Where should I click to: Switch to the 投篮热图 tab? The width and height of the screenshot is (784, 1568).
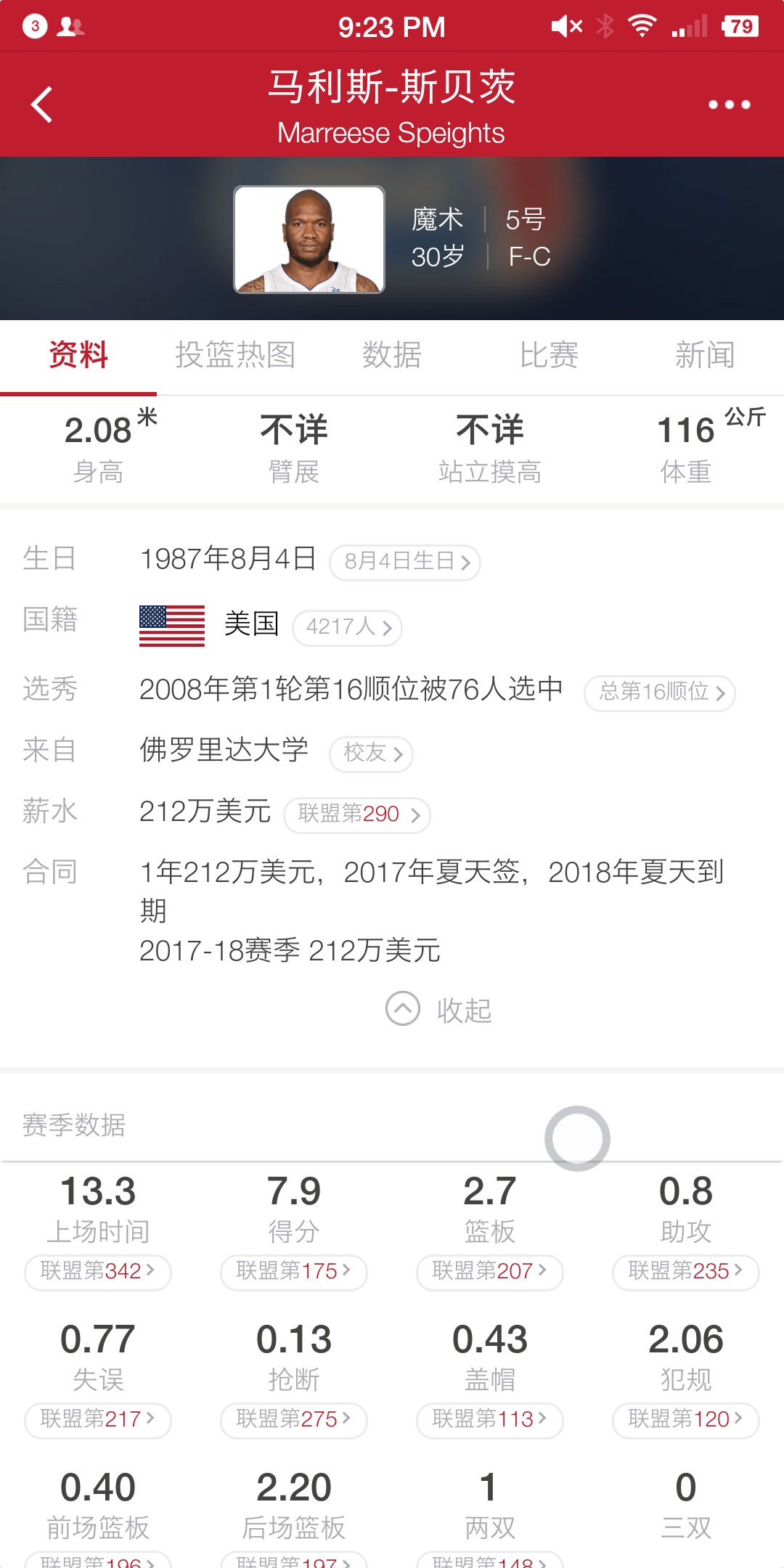(235, 356)
